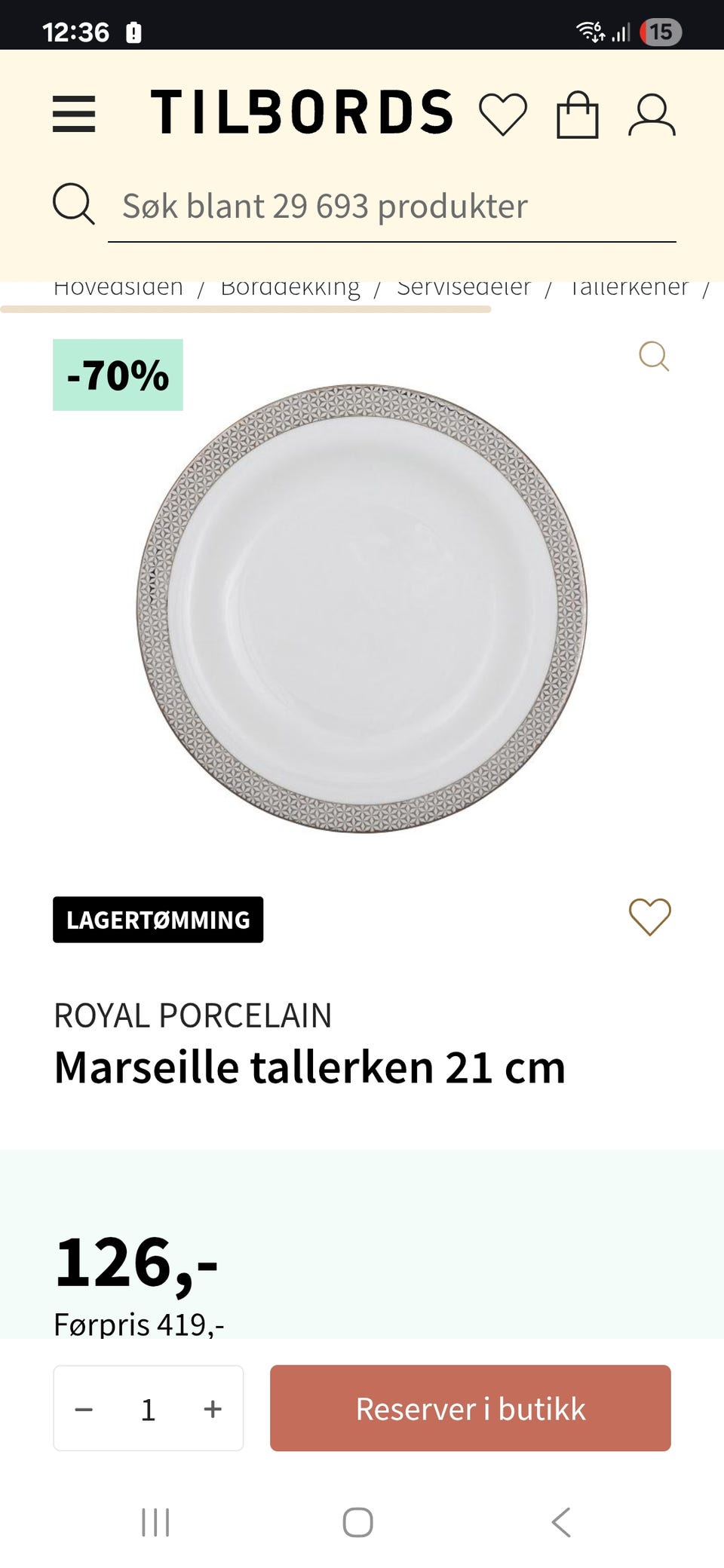Tap the -70% discount badge
The image size is (724, 1568).
pyautogui.click(x=117, y=375)
